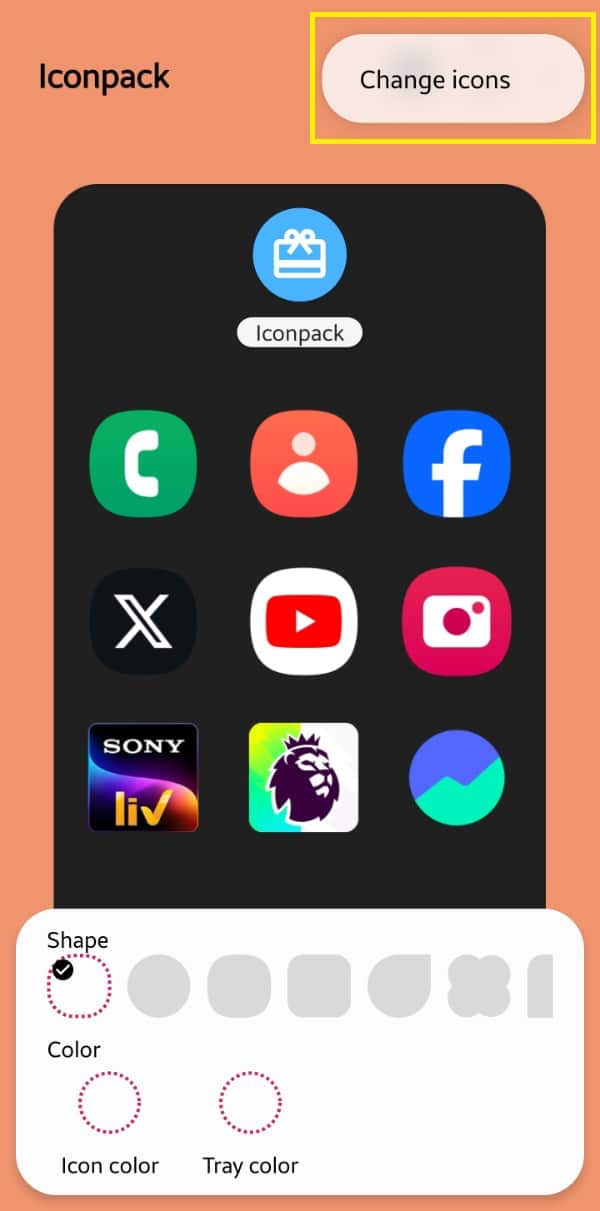This screenshot has width=600, height=1211.
Task: Open the Tray color picker
Action: [250, 1103]
